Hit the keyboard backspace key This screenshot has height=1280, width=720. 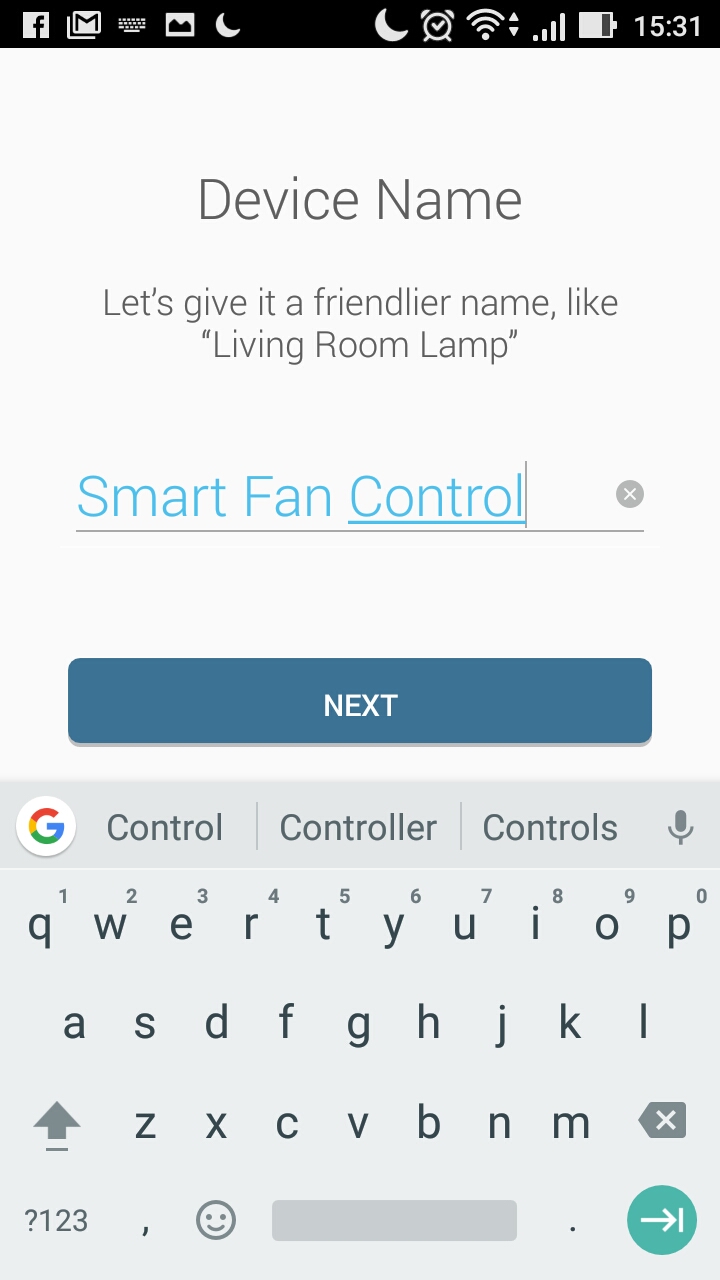[x=662, y=1122]
